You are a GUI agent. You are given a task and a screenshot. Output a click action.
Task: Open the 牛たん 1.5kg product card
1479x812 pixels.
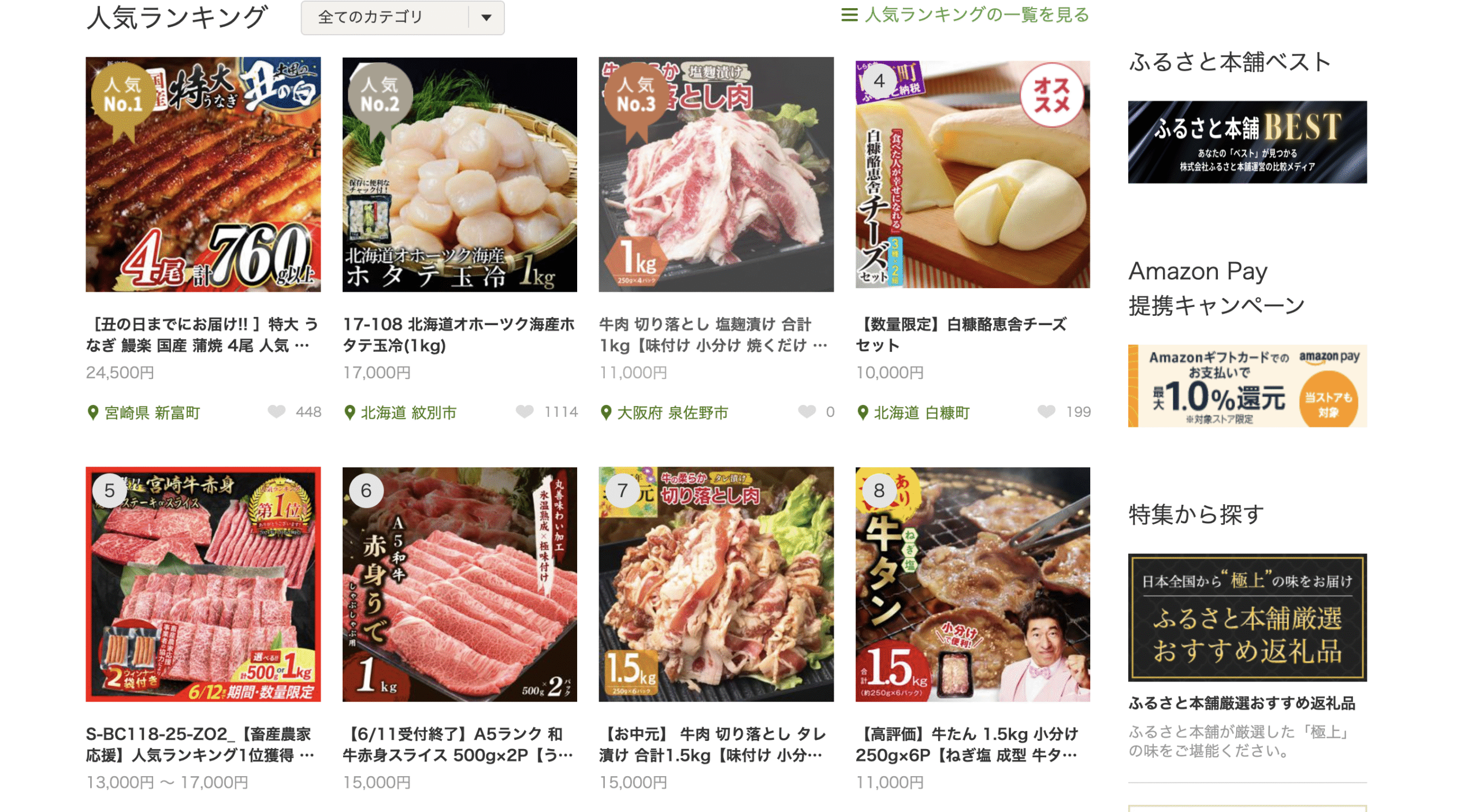pyautogui.click(x=972, y=584)
